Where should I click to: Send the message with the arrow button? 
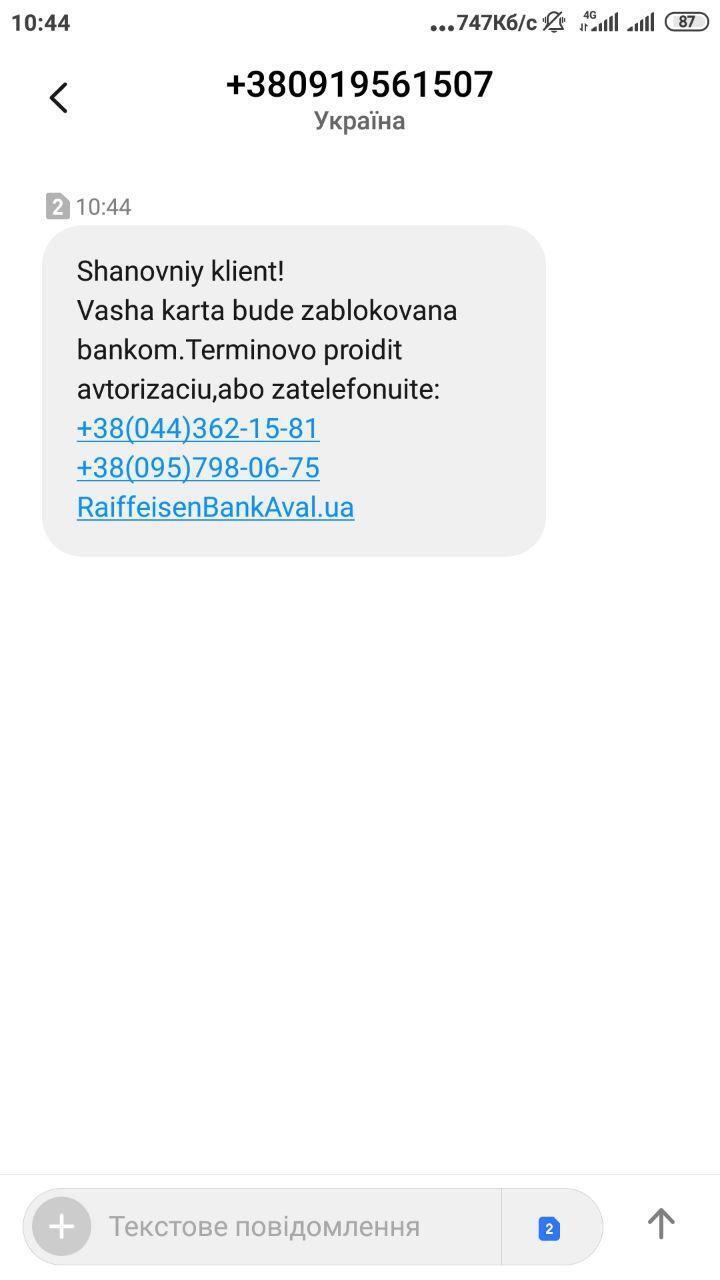[661, 1224]
